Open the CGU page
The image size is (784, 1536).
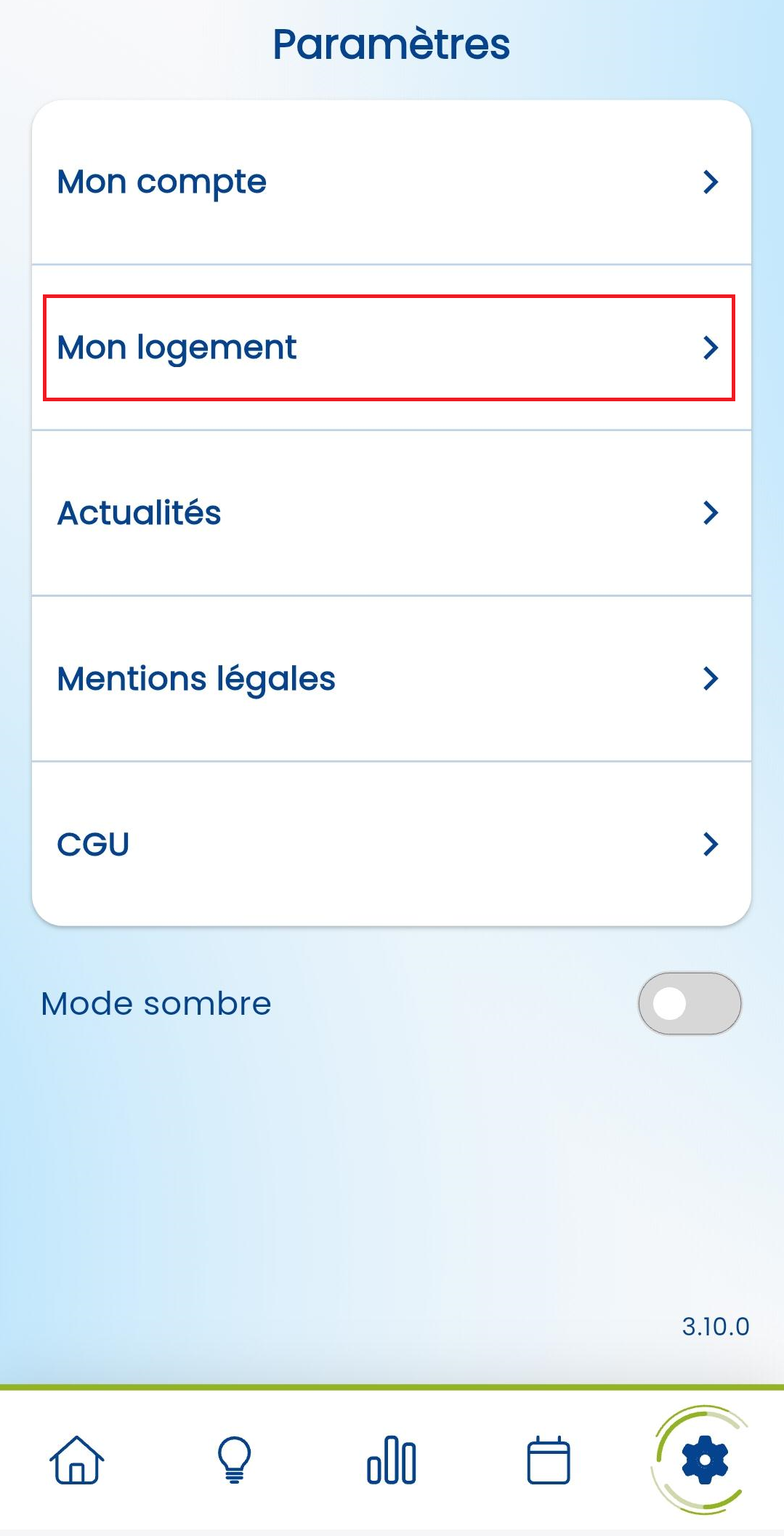click(x=391, y=844)
